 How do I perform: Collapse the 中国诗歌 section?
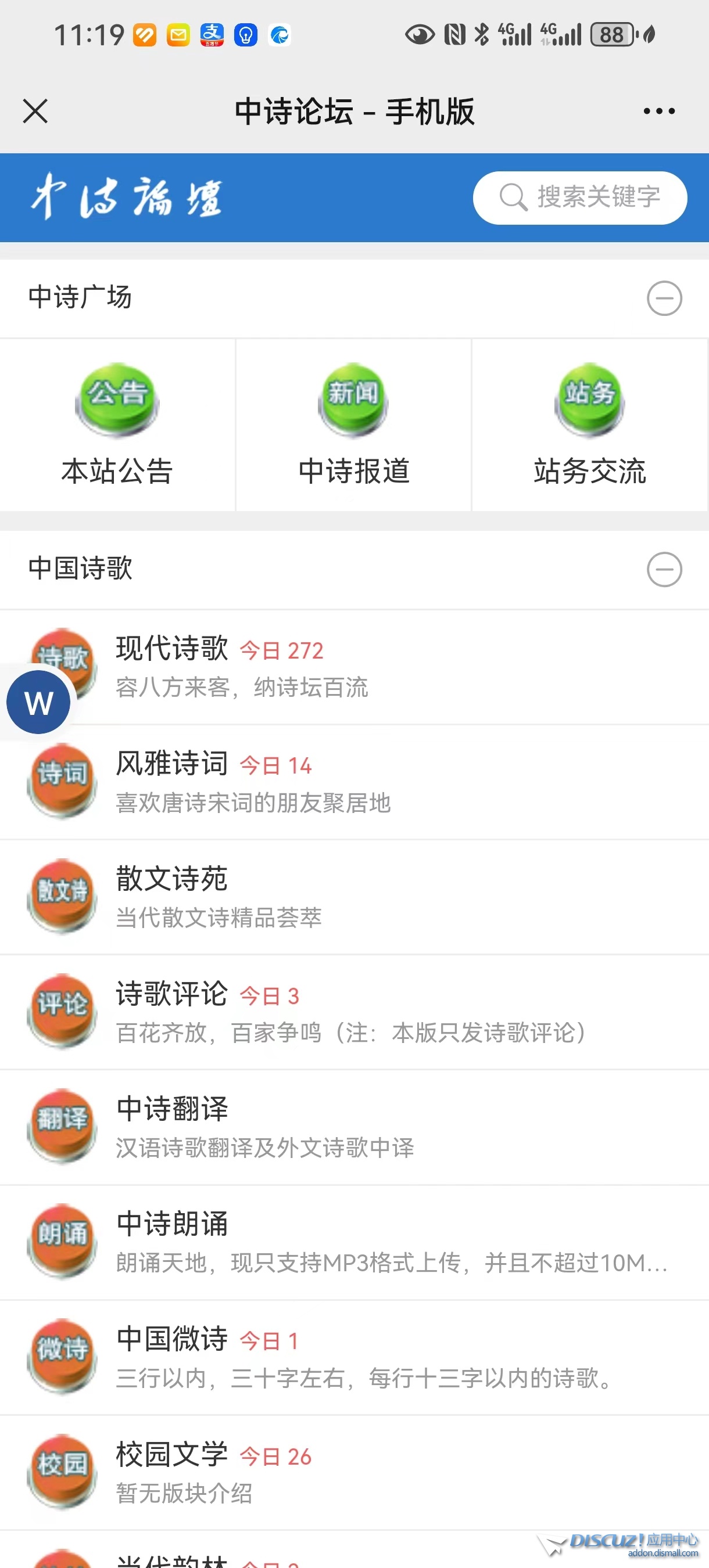[x=664, y=570]
